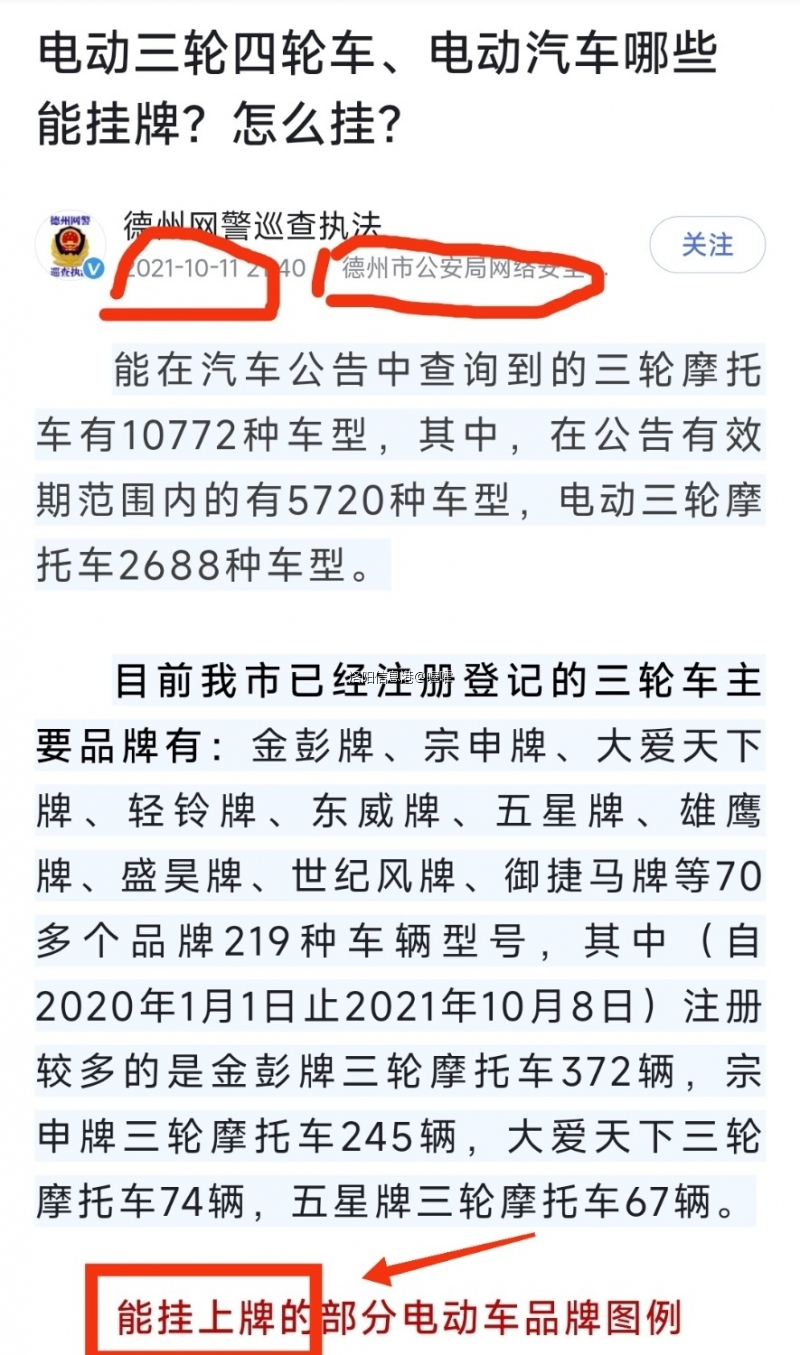Open the 德州网警巡查执法 profile avatar

[70, 246]
